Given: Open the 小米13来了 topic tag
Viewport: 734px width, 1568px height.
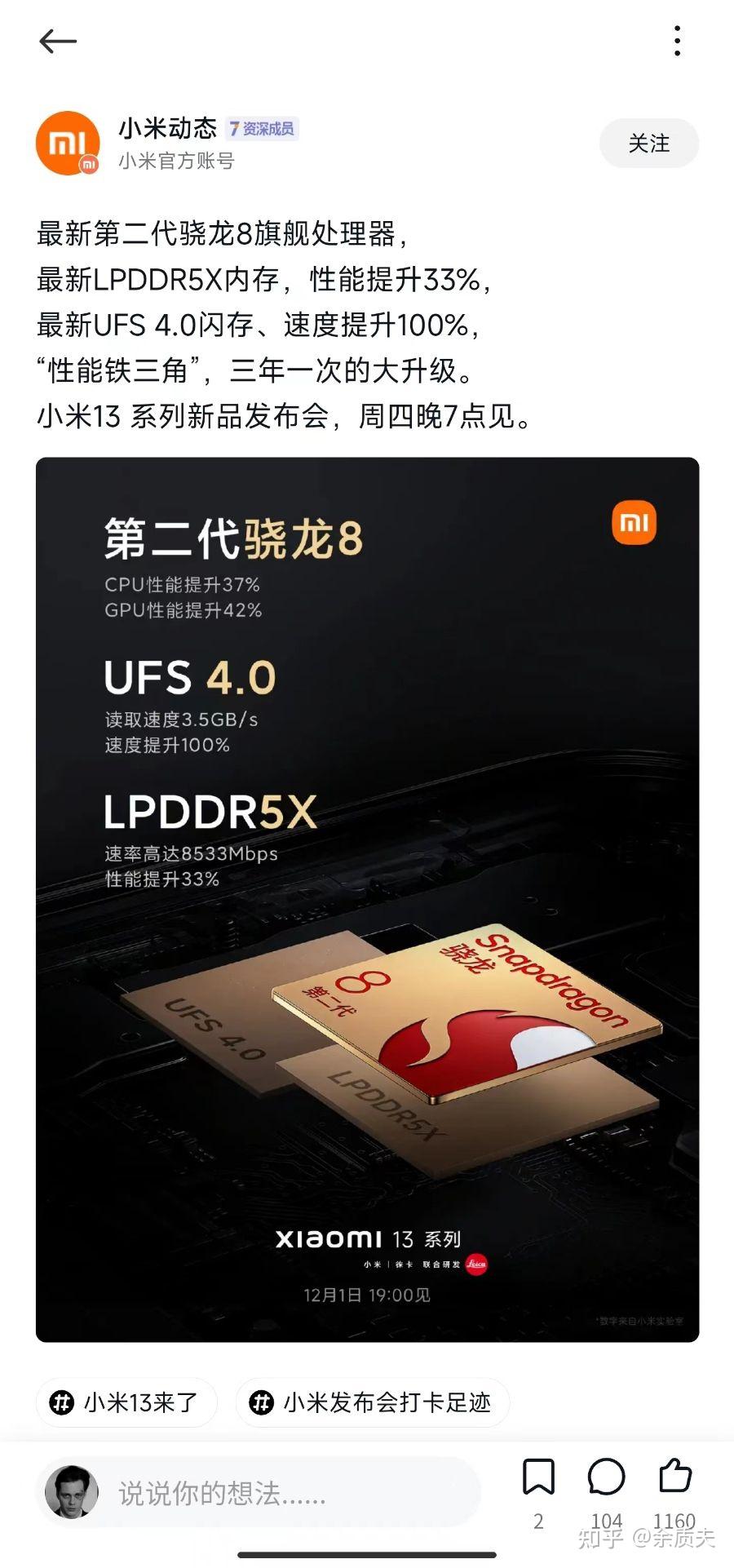Looking at the screenshot, I should 126,1402.
